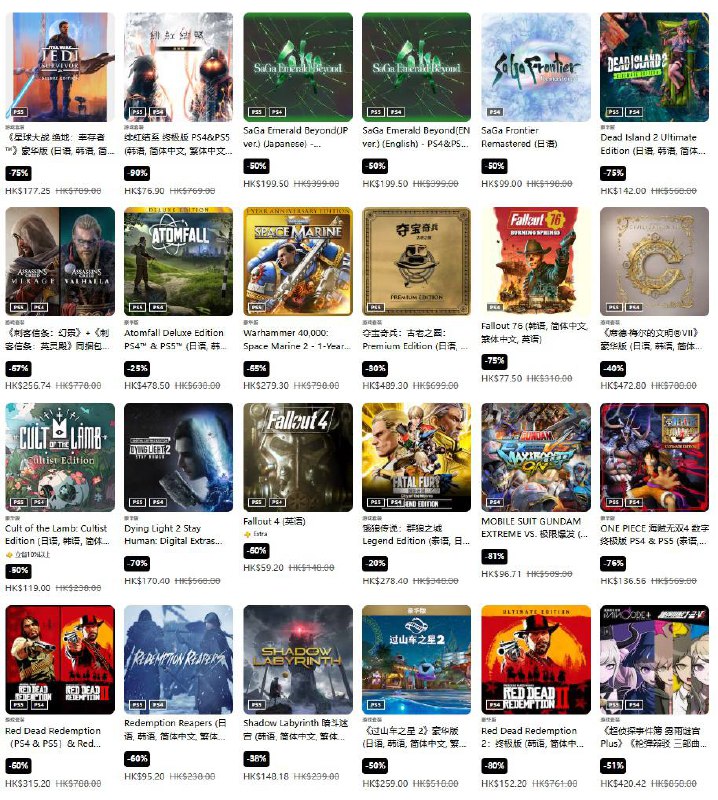Open Dying Light 2 Stay Human
The image size is (718, 800).
coord(178,457)
